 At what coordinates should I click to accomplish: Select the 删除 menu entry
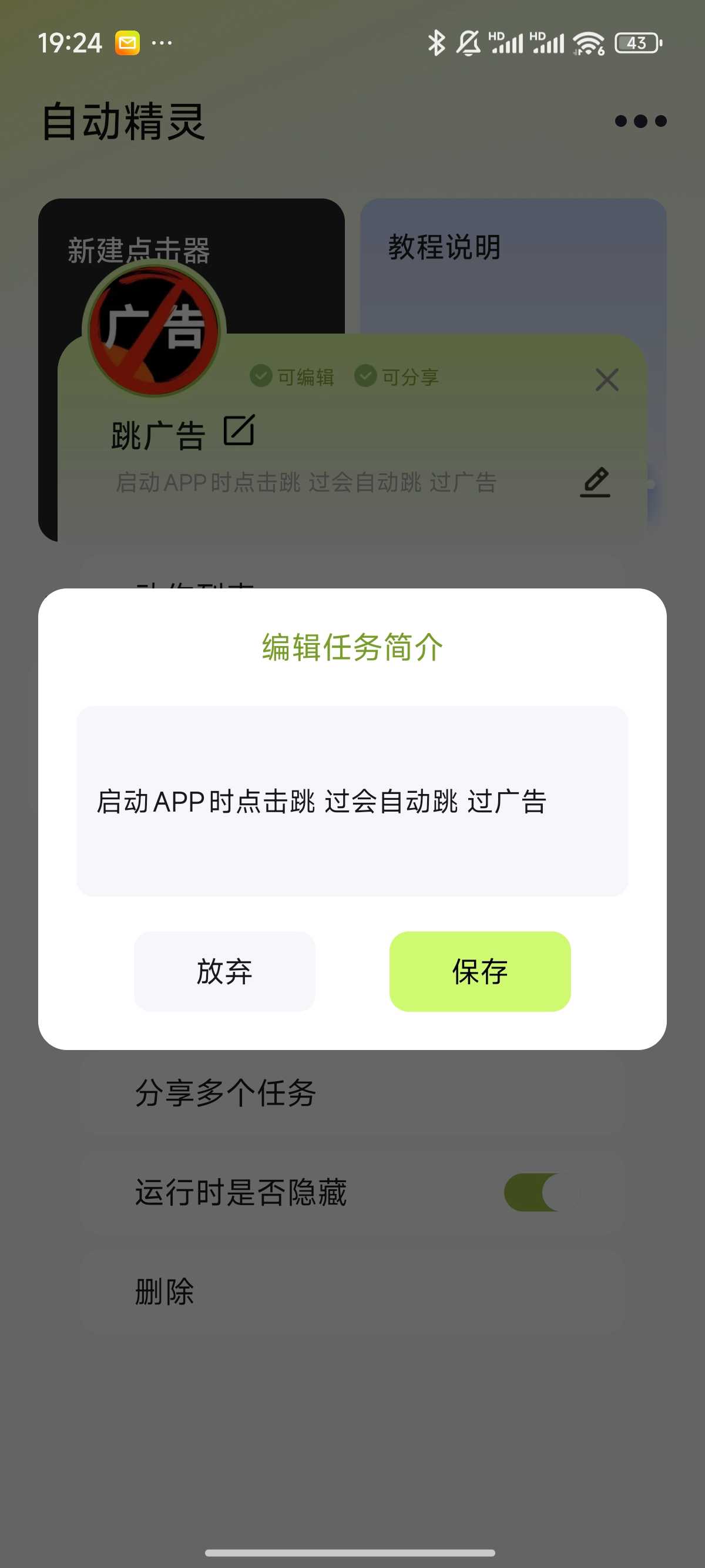click(x=164, y=1288)
